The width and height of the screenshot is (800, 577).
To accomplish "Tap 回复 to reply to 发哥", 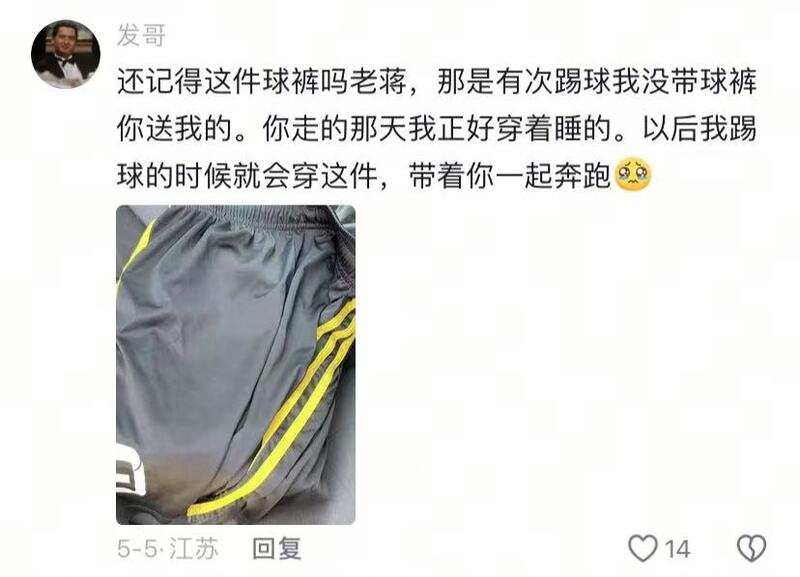I will pos(276,549).
